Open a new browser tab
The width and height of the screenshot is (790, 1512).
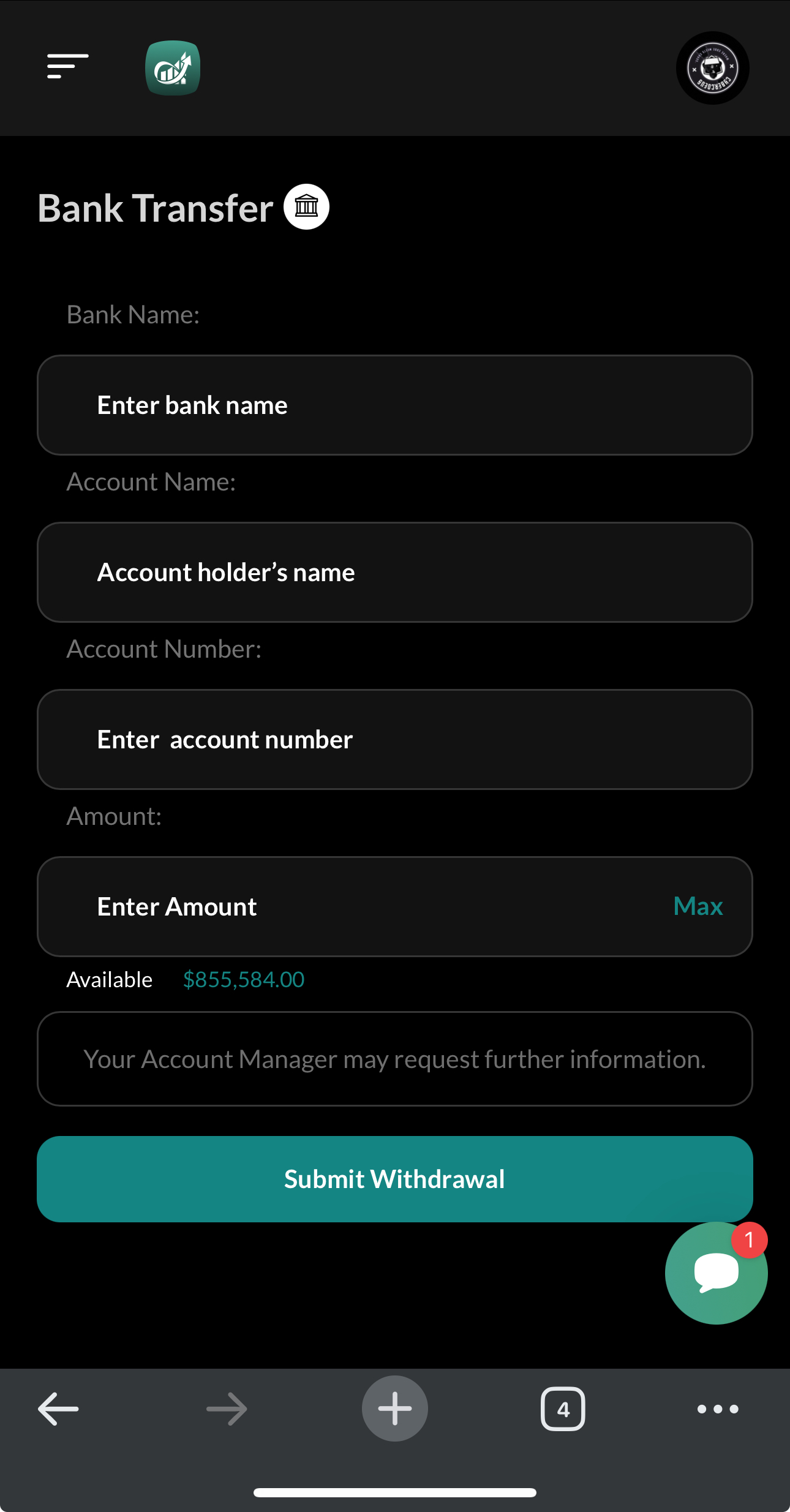point(395,1409)
